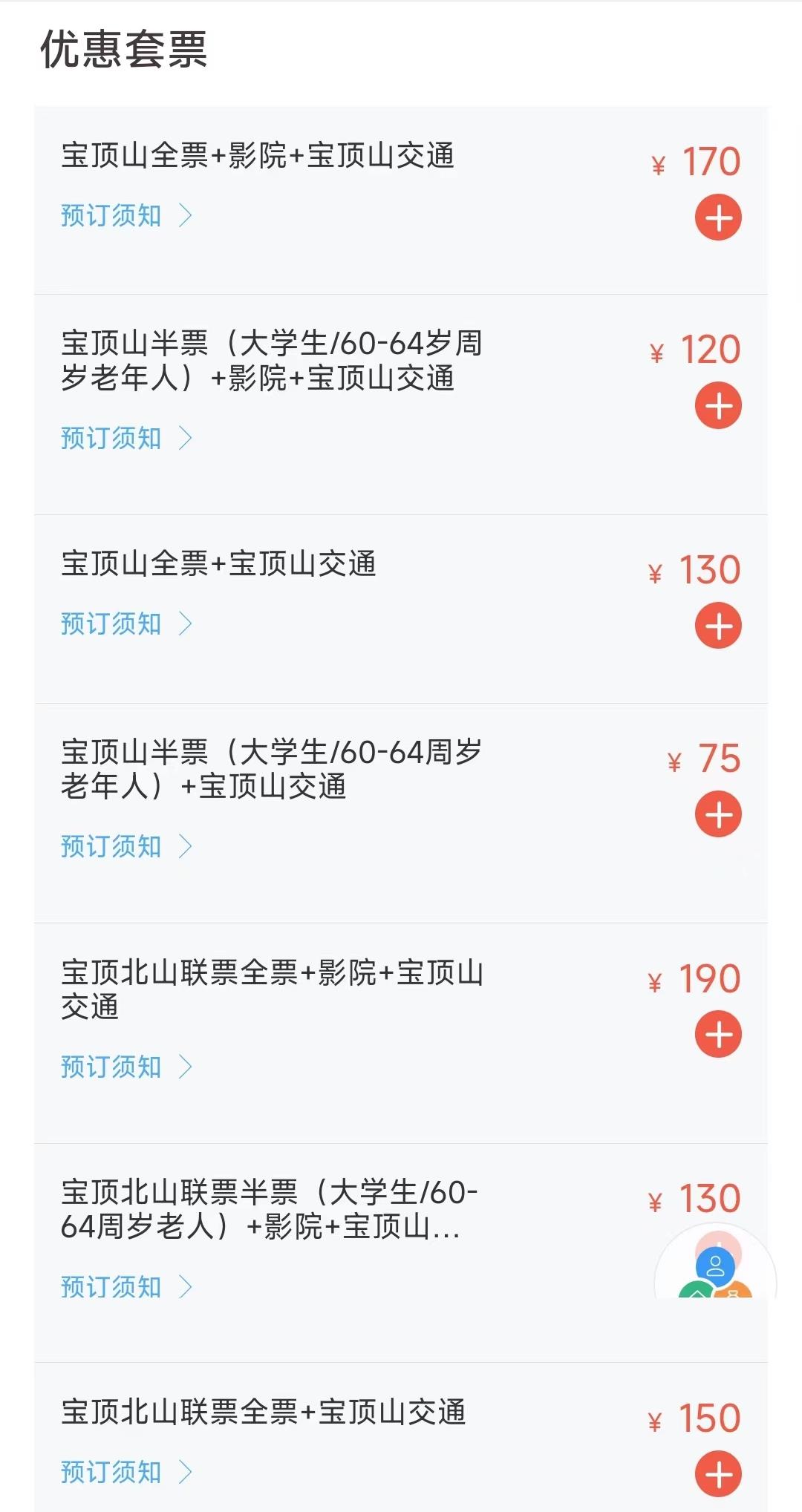View 预订须知 for 宝顶北山联票半票+影院
The height and width of the screenshot is (1512, 802).
point(126,1286)
